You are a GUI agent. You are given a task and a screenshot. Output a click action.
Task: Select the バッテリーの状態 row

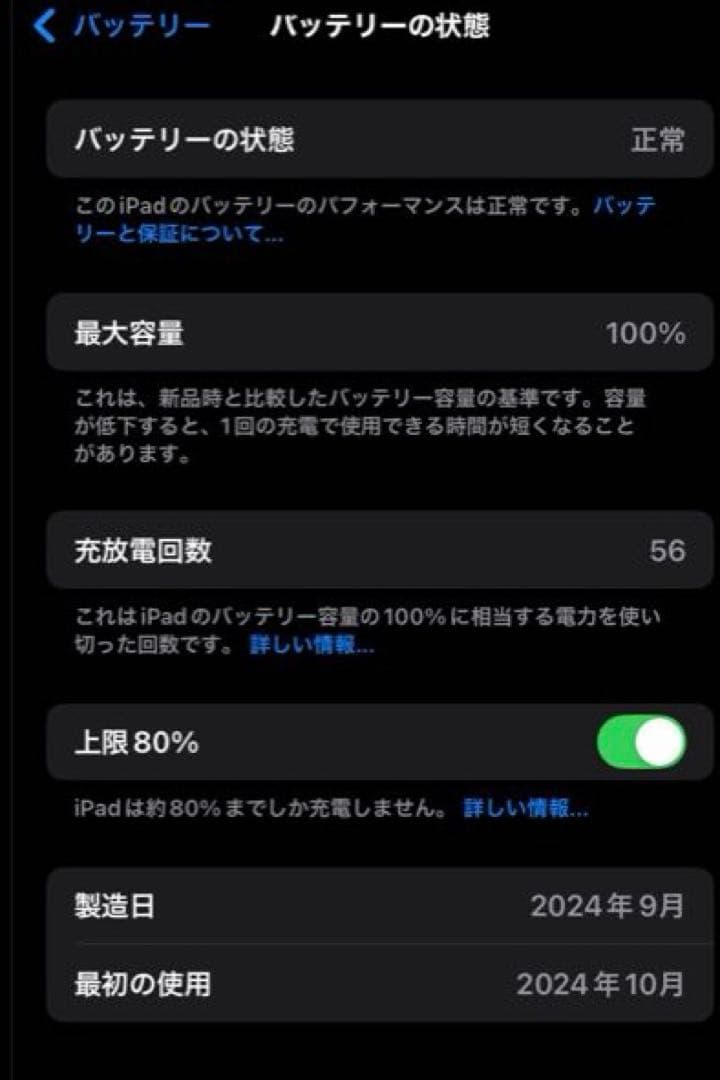pyautogui.click(x=360, y=140)
